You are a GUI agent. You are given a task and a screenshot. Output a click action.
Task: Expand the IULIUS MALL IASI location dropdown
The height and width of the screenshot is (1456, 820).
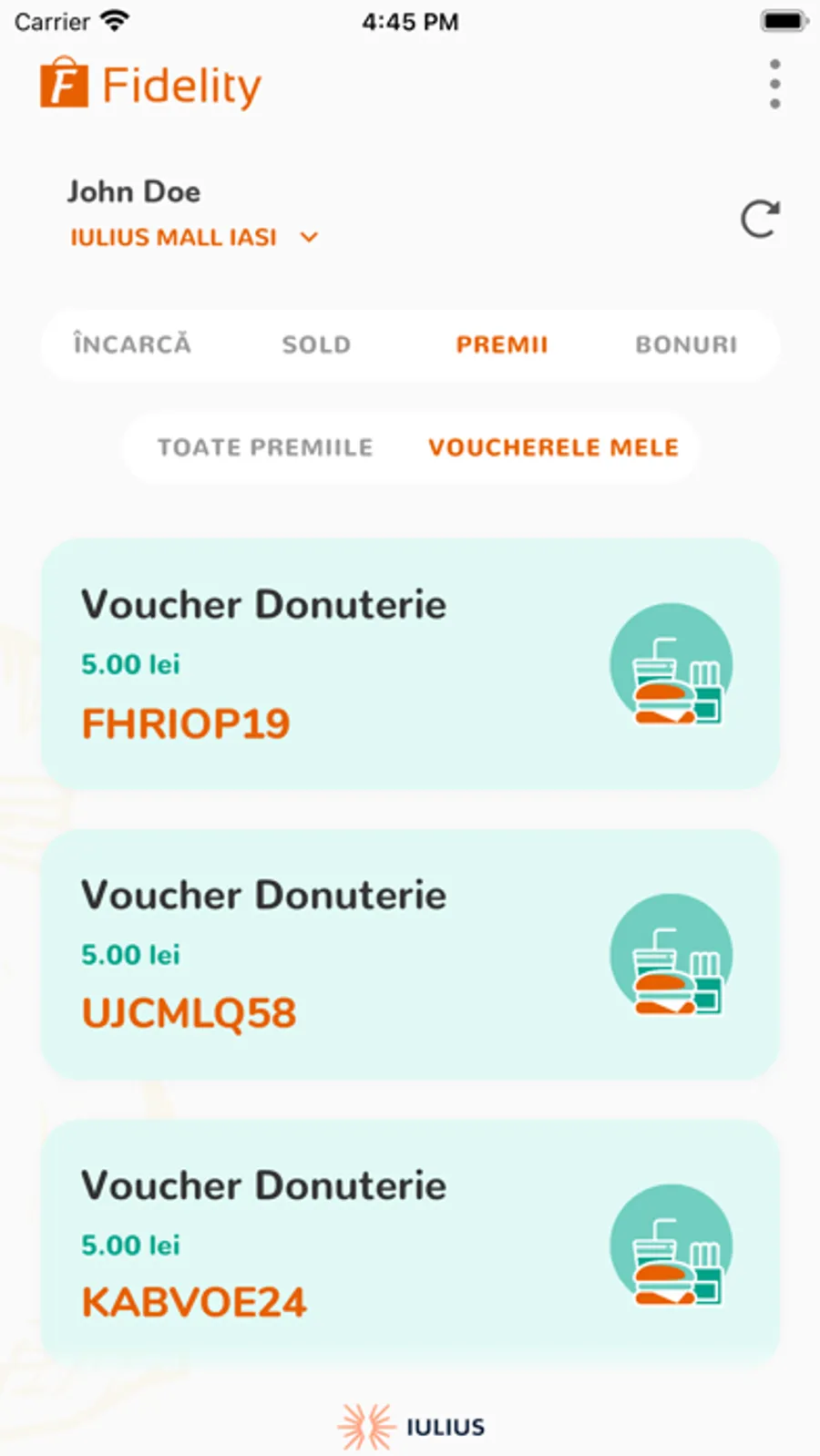pos(194,238)
